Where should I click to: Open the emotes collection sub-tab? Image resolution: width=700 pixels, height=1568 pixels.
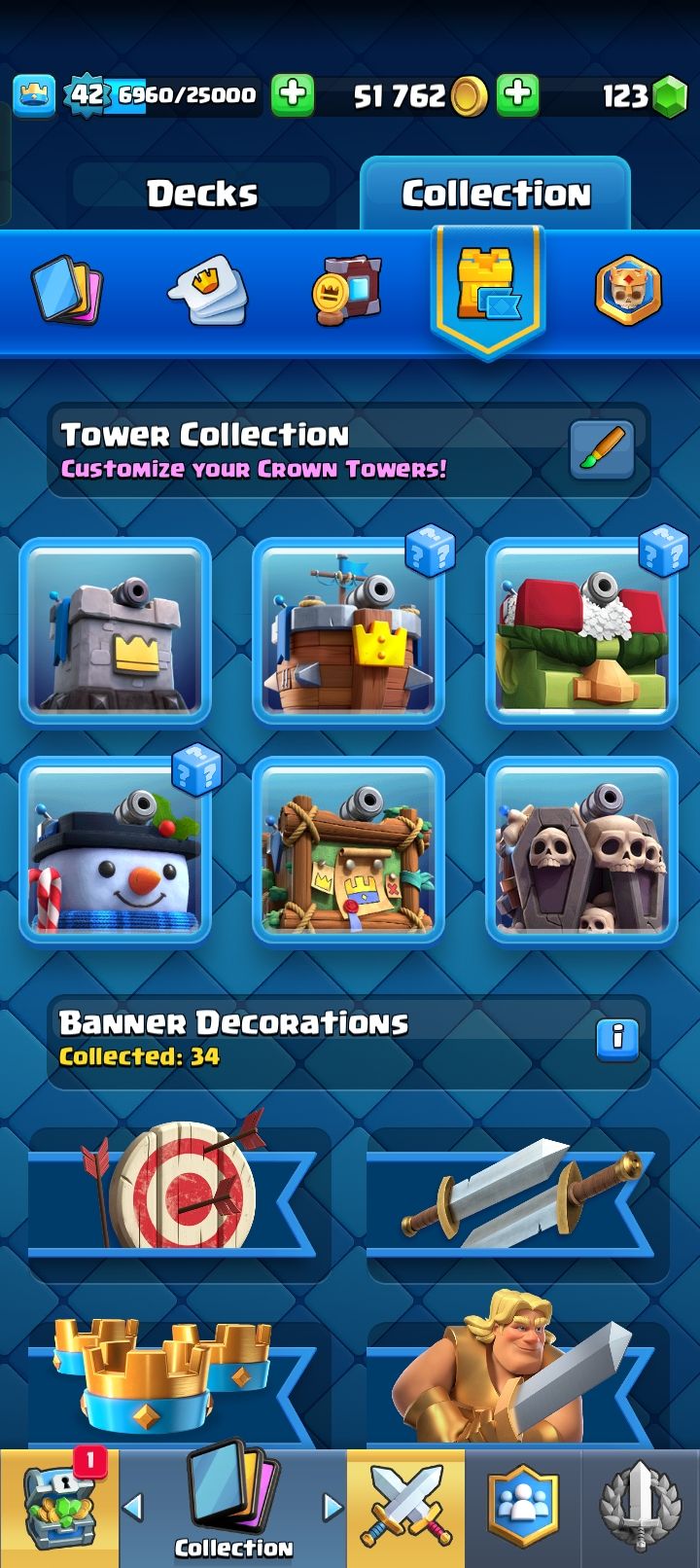tap(207, 289)
